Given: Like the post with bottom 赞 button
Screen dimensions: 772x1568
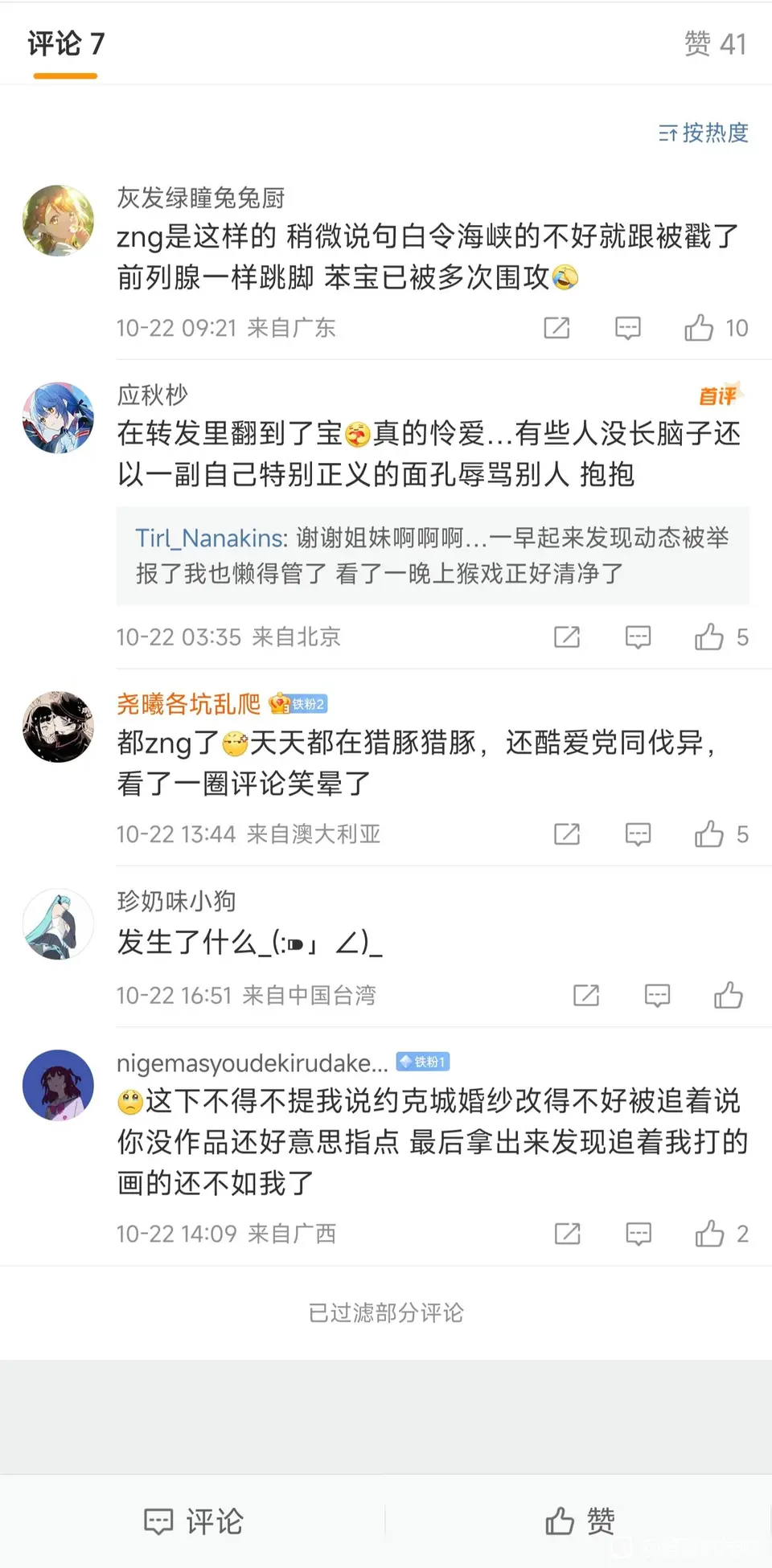Looking at the screenshot, I should (x=579, y=1521).
